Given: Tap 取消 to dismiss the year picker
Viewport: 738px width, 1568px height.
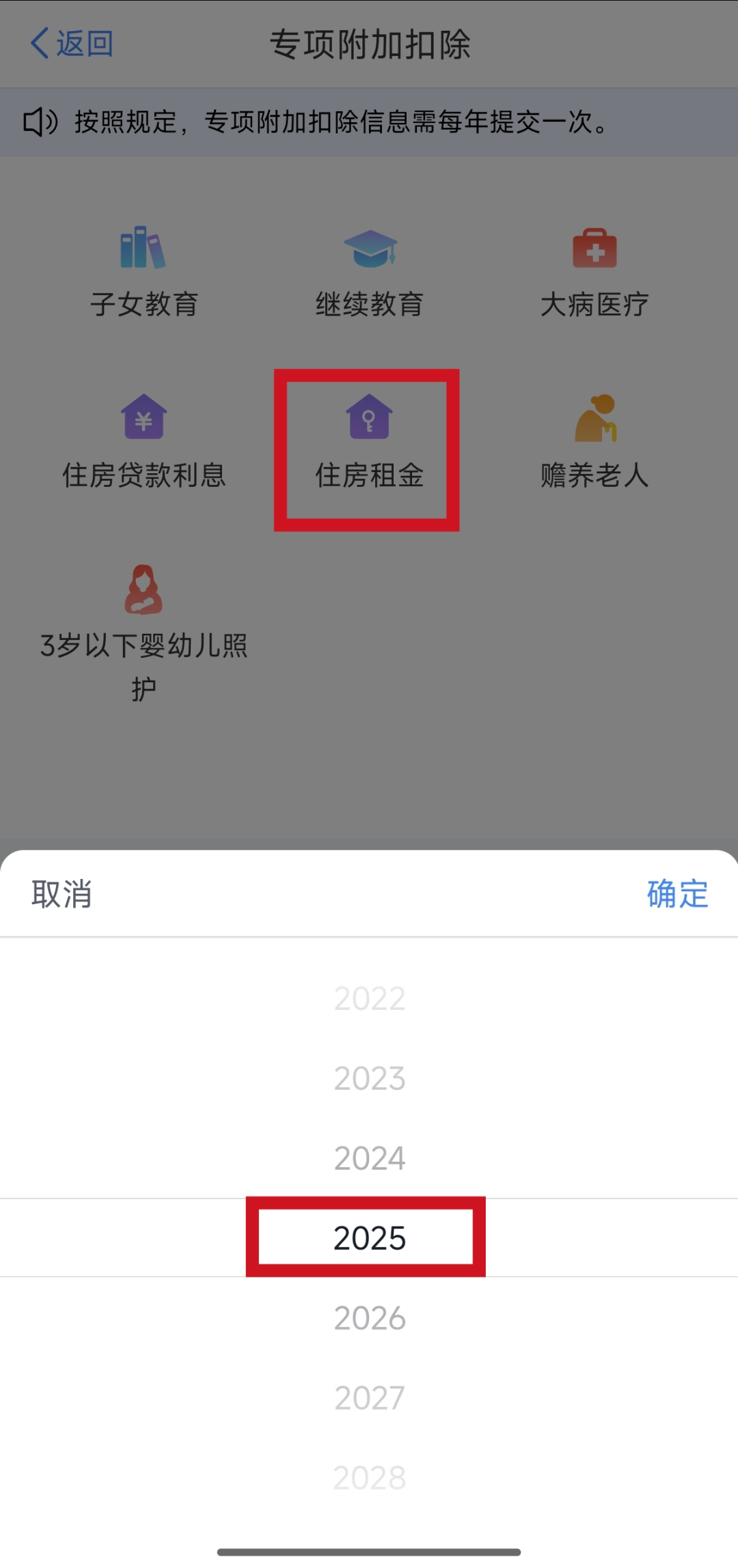Looking at the screenshot, I should [x=61, y=894].
